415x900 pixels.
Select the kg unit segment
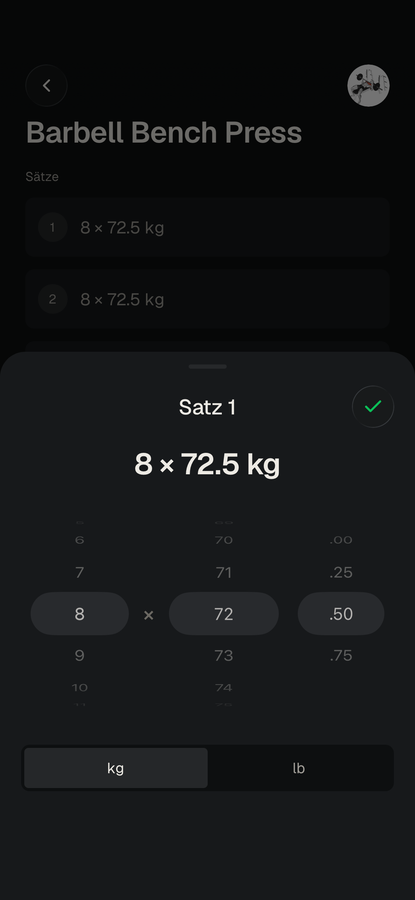coord(115,768)
